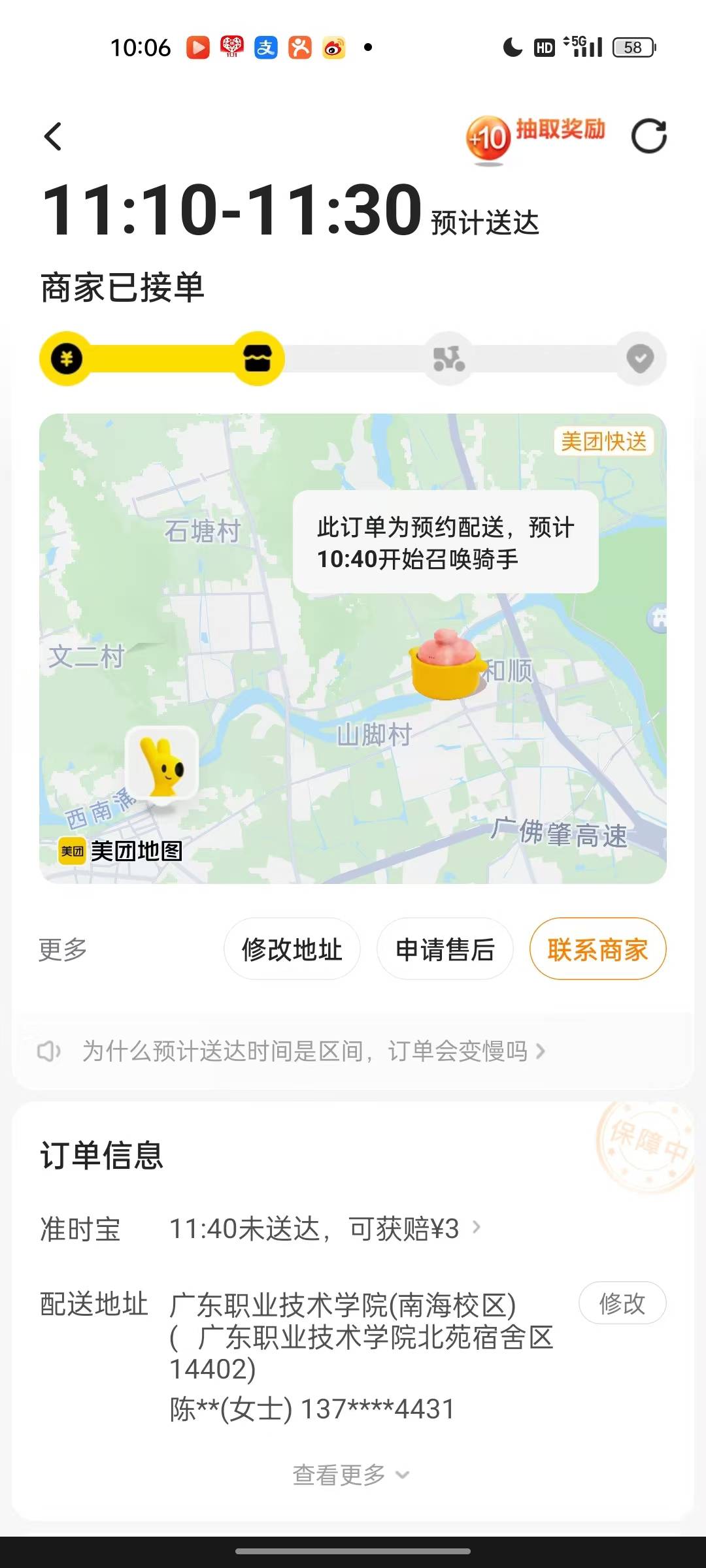Contact the merchant with 联系商家

(597, 949)
